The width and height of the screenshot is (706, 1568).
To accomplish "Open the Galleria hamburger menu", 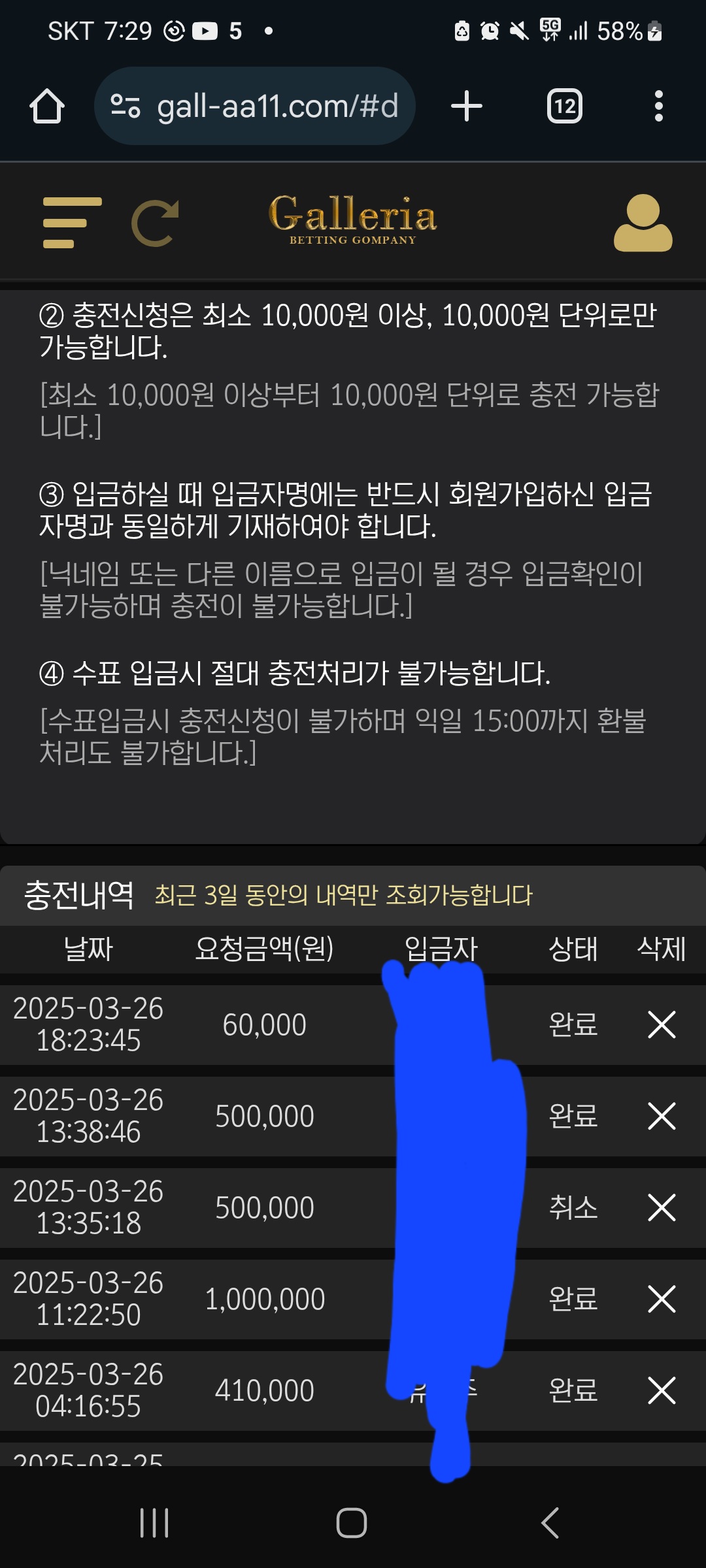I will tap(72, 223).
